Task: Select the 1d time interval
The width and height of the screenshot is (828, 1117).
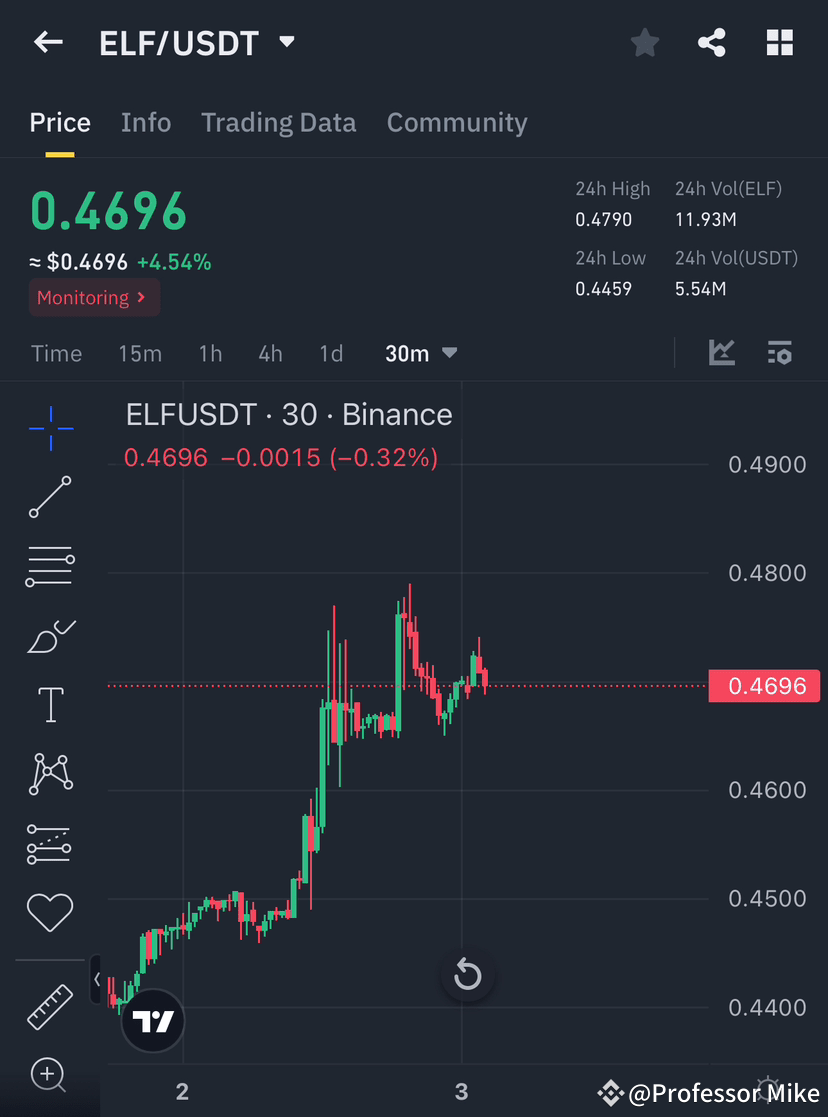Action: click(x=331, y=353)
